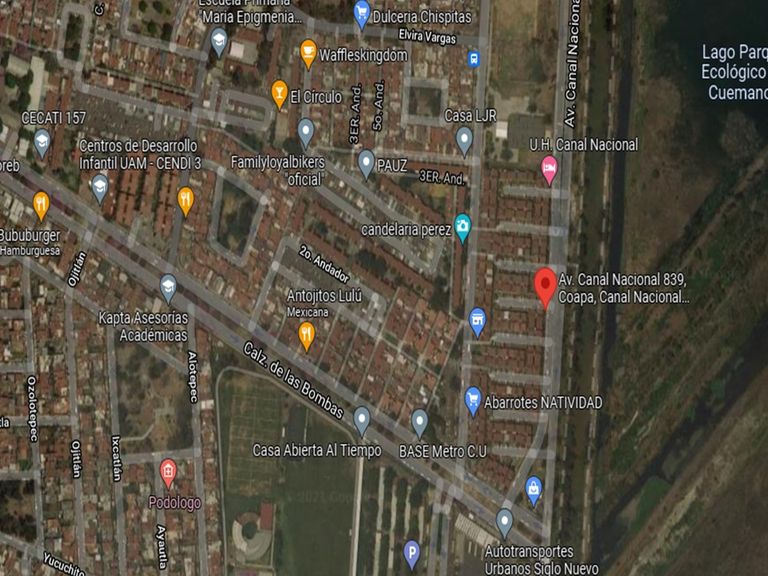Open the Antojitos Lulú restaurant pin
Image resolution: width=768 pixels, height=576 pixels.
click(x=307, y=336)
